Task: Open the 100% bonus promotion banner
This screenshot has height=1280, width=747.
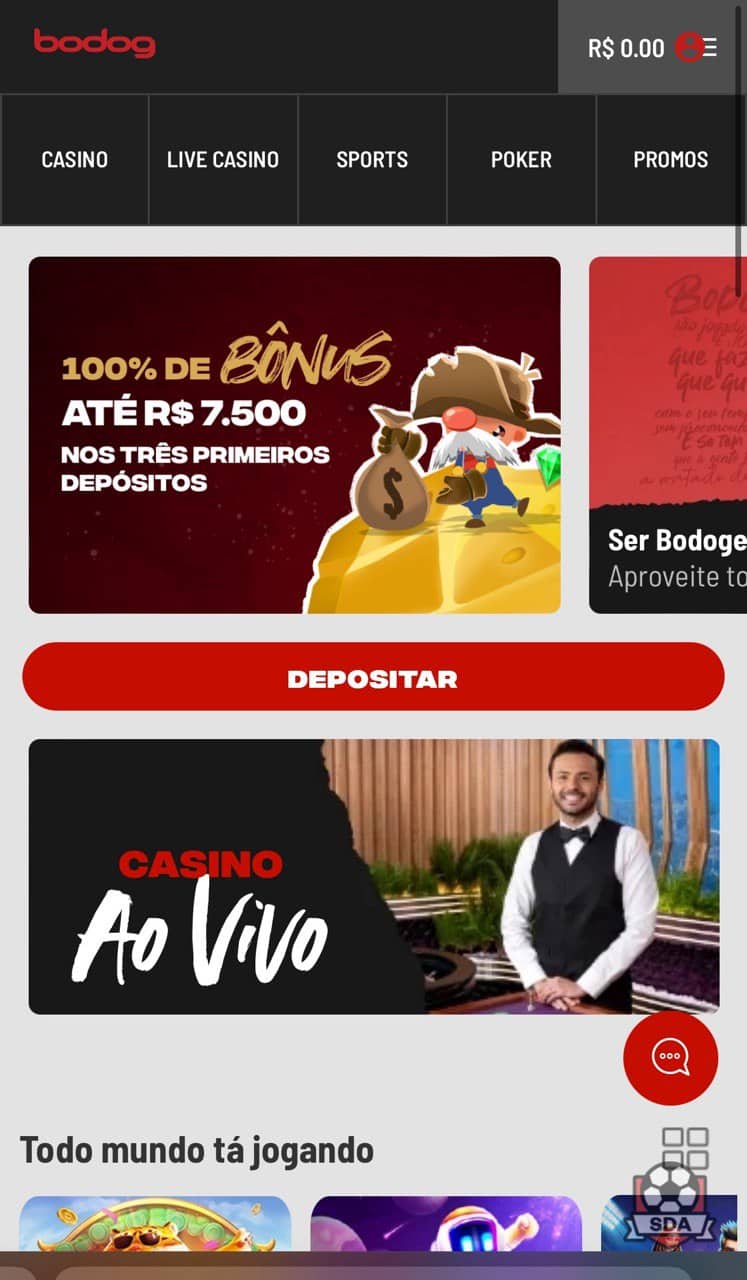Action: [294, 435]
